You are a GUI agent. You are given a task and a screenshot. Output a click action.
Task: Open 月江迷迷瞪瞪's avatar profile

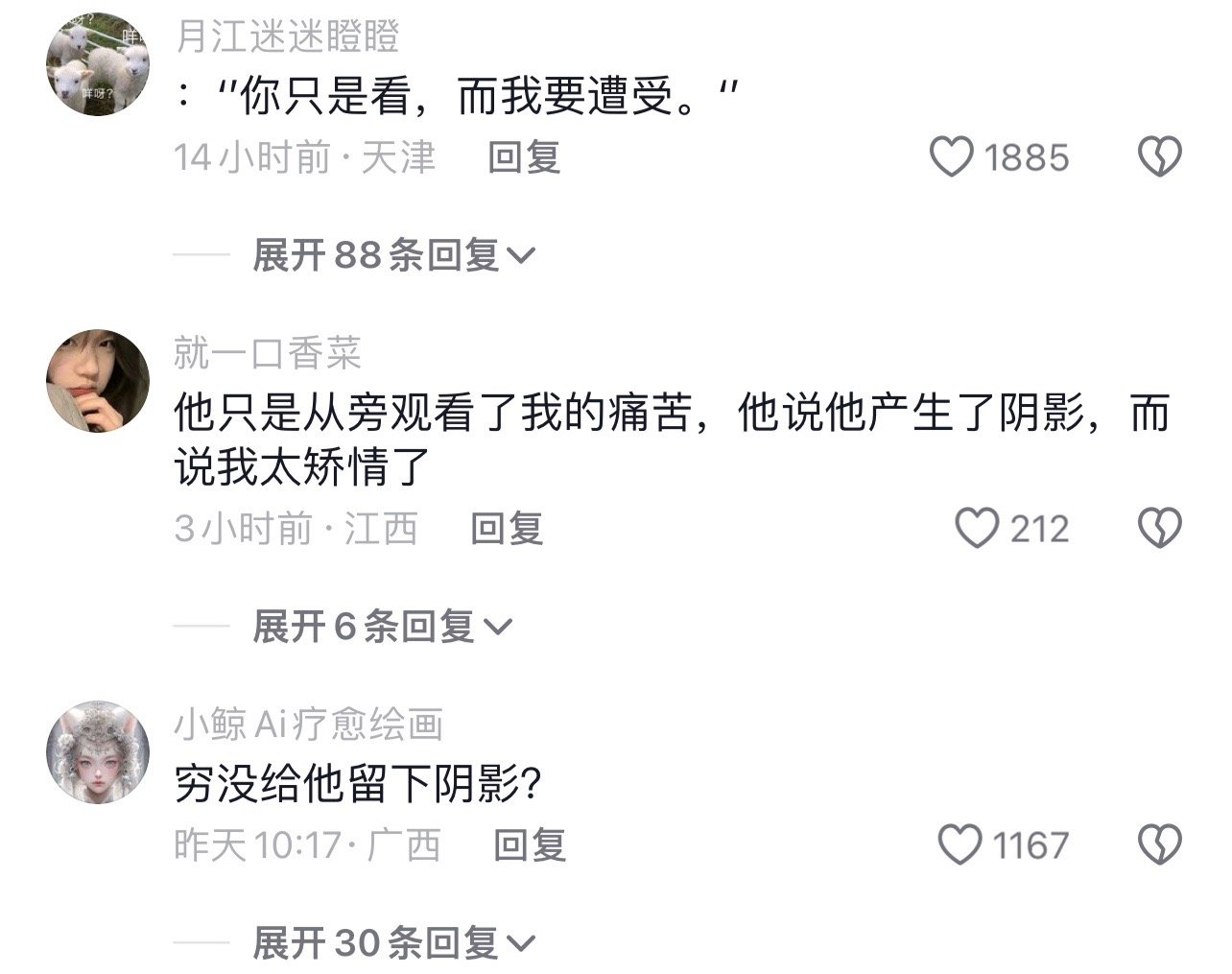tap(98, 63)
